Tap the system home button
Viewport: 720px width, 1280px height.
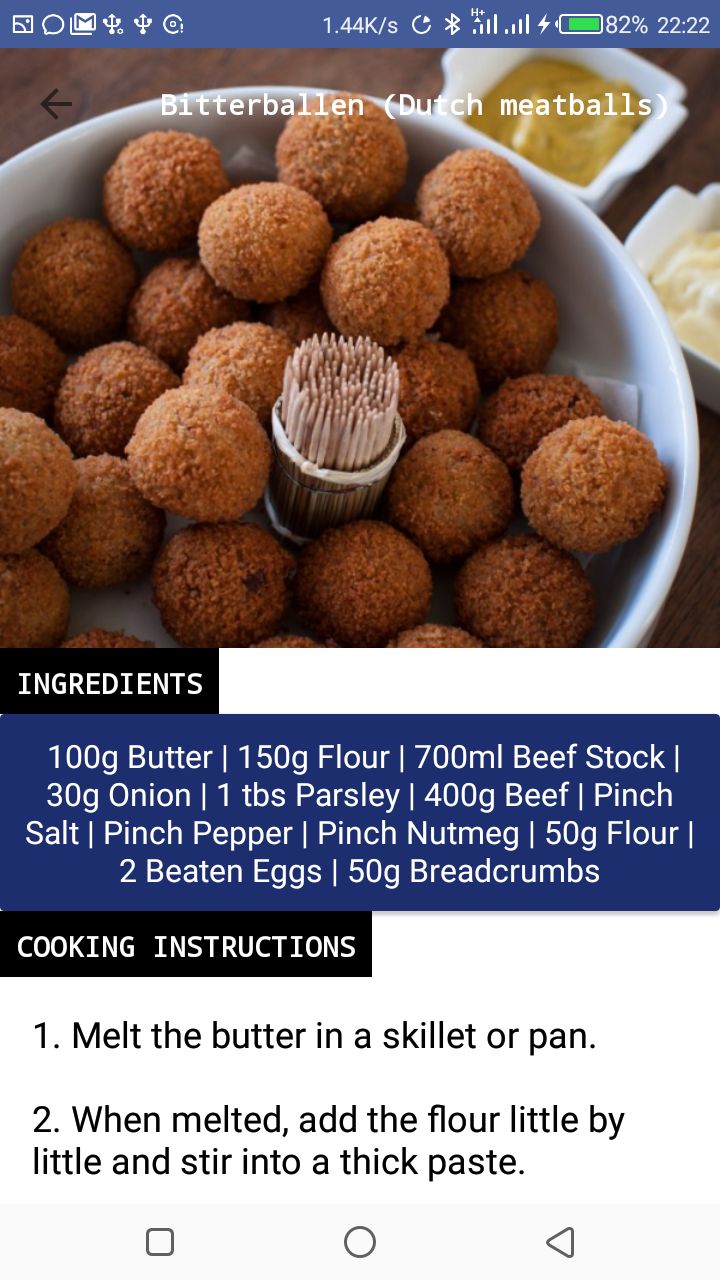click(360, 1242)
